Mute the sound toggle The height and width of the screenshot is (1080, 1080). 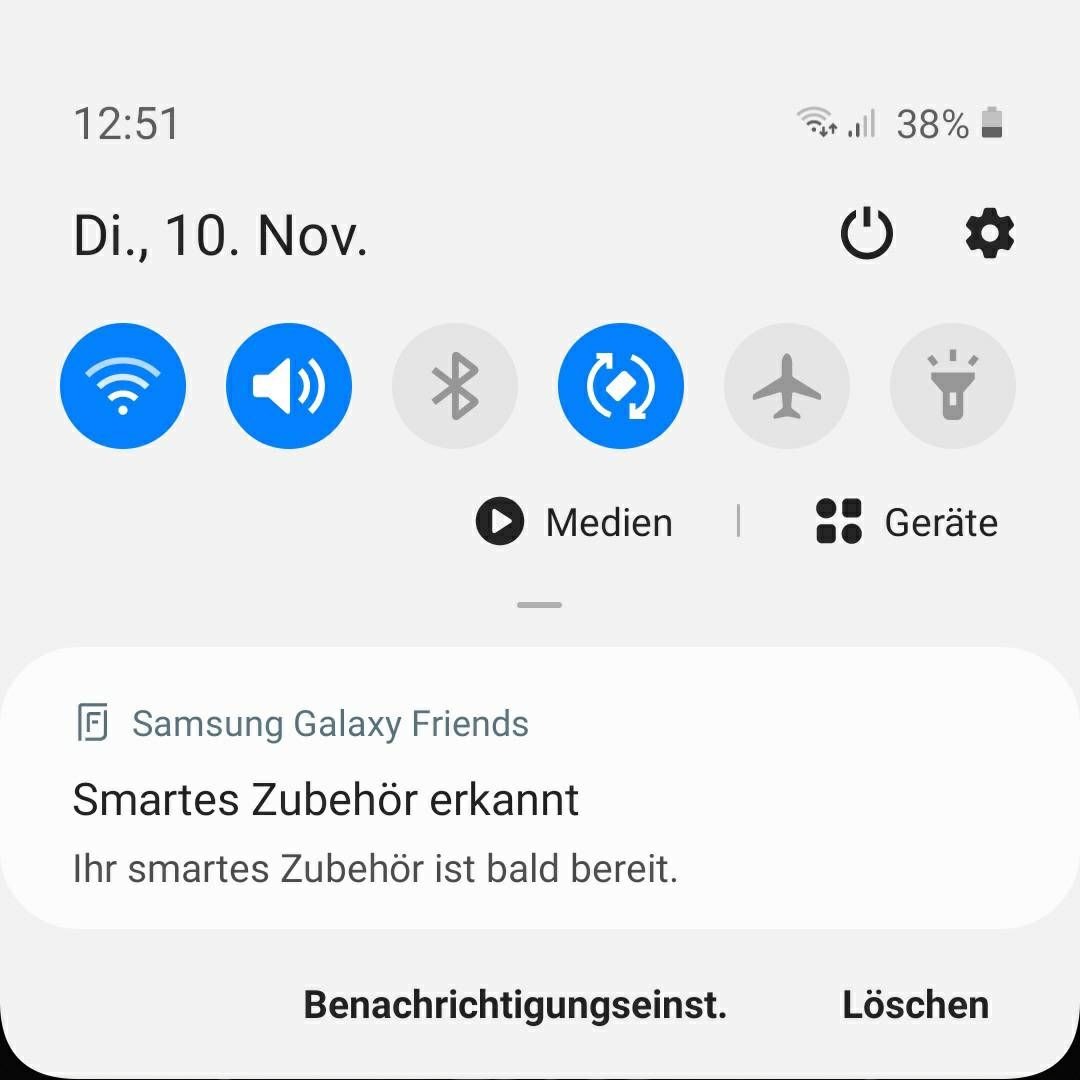coord(289,386)
